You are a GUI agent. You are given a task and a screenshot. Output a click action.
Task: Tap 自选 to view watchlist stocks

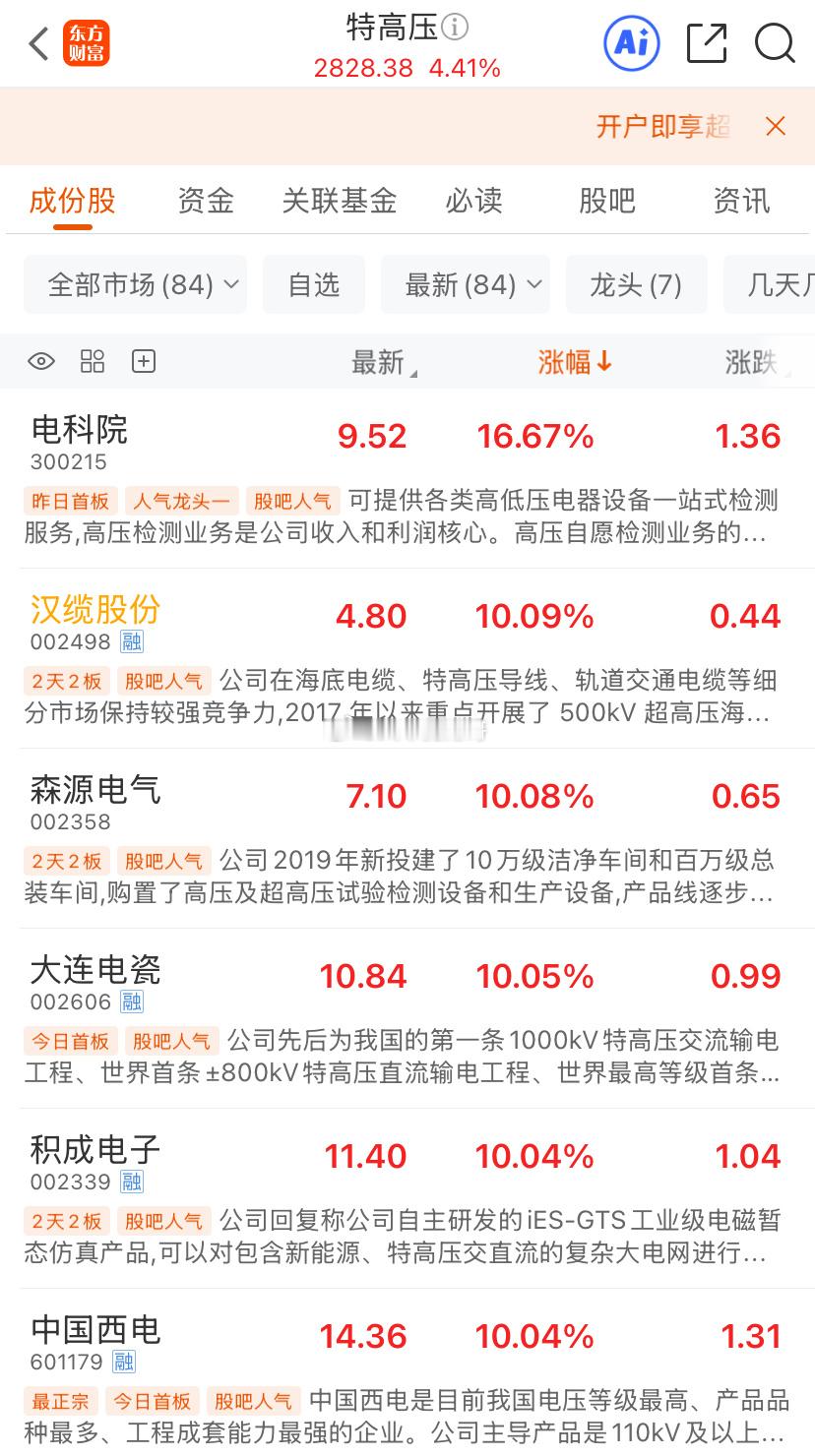coord(314,284)
